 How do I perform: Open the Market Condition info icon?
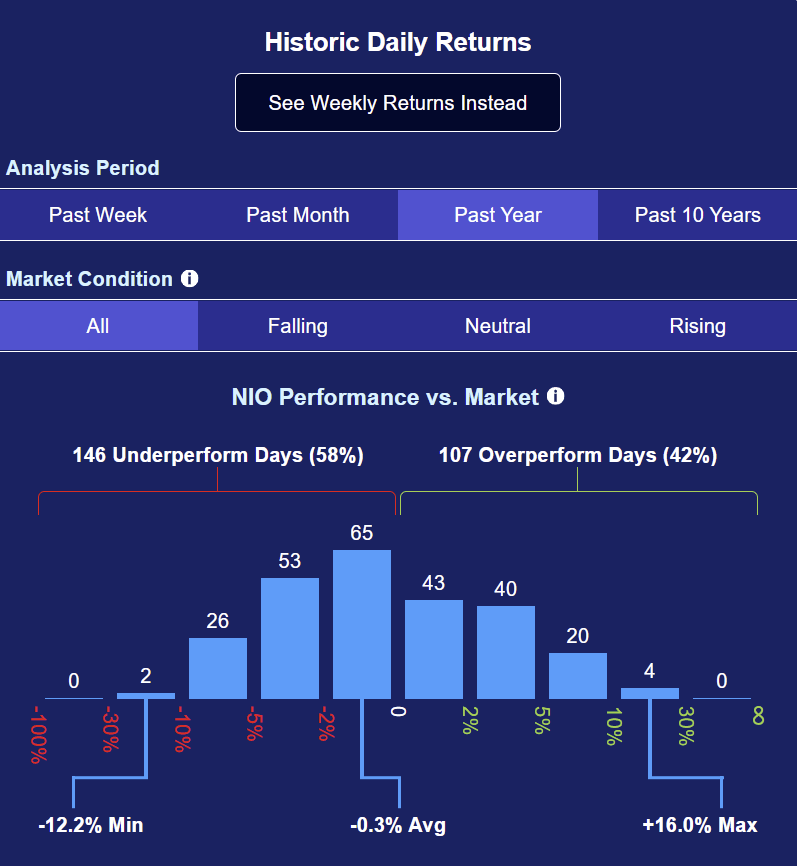(x=189, y=278)
